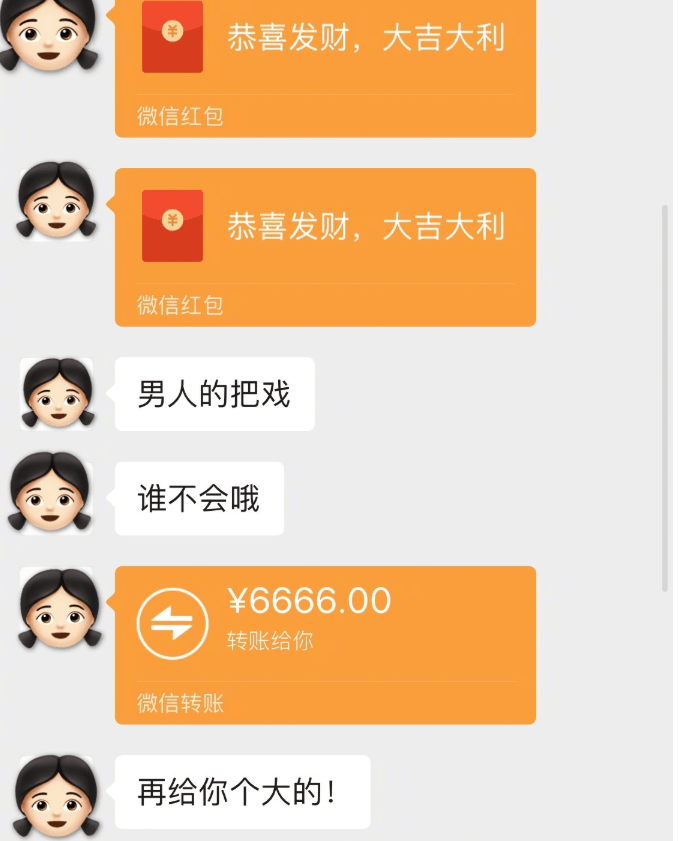Open avatar beside 再给你个大的! message

[x=57, y=796]
